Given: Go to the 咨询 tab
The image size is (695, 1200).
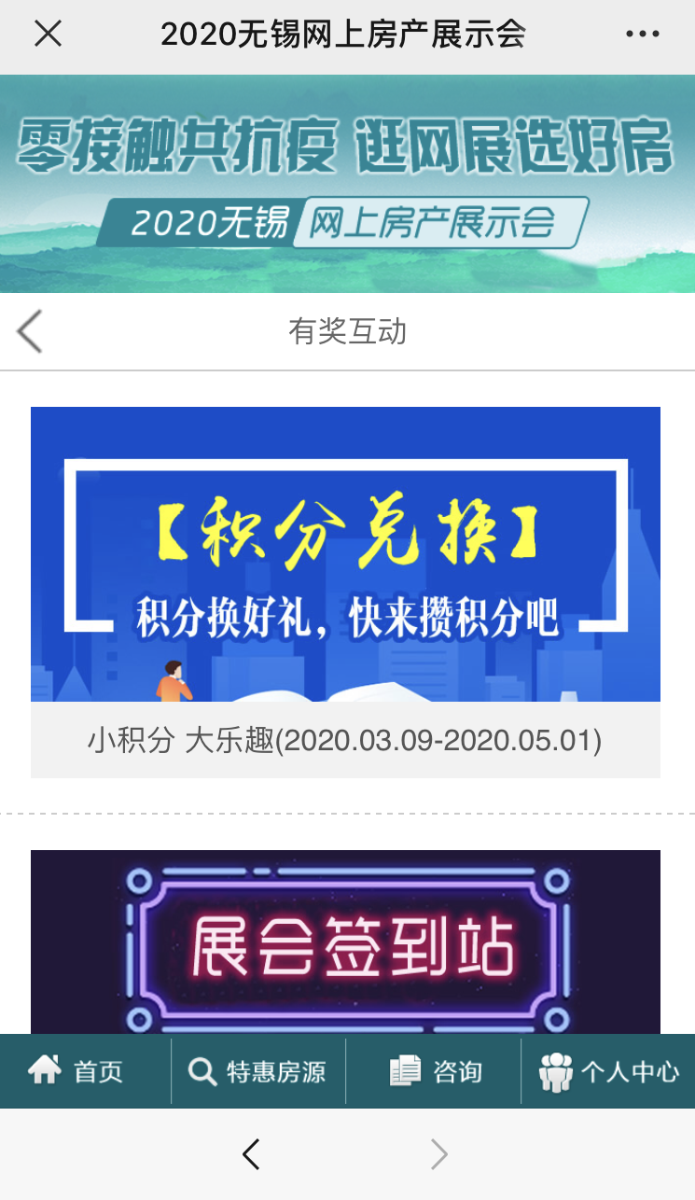Looking at the screenshot, I should pyautogui.click(x=435, y=1072).
